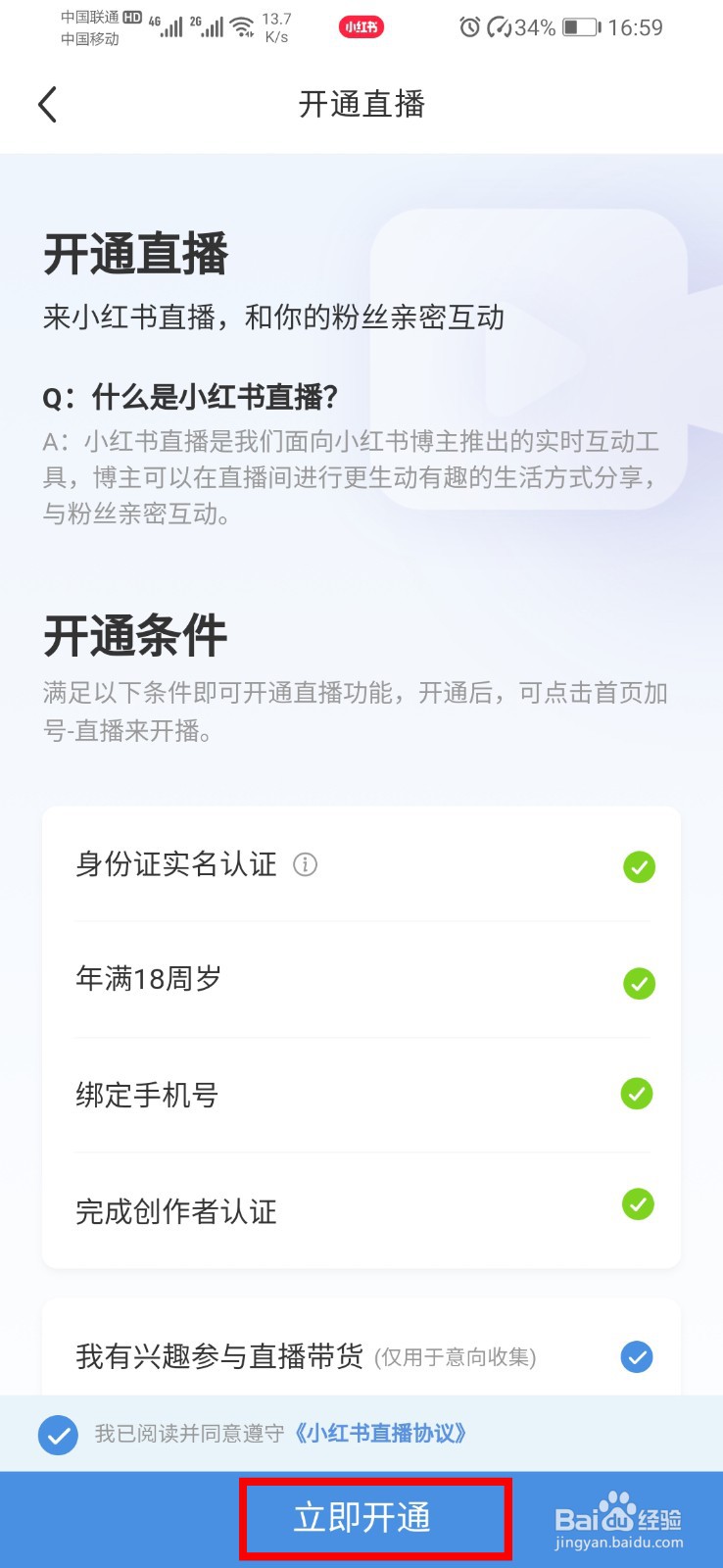723x1568 pixels.
Task: Tap the Wi-Fi icon in the status bar
Action: pos(239,27)
